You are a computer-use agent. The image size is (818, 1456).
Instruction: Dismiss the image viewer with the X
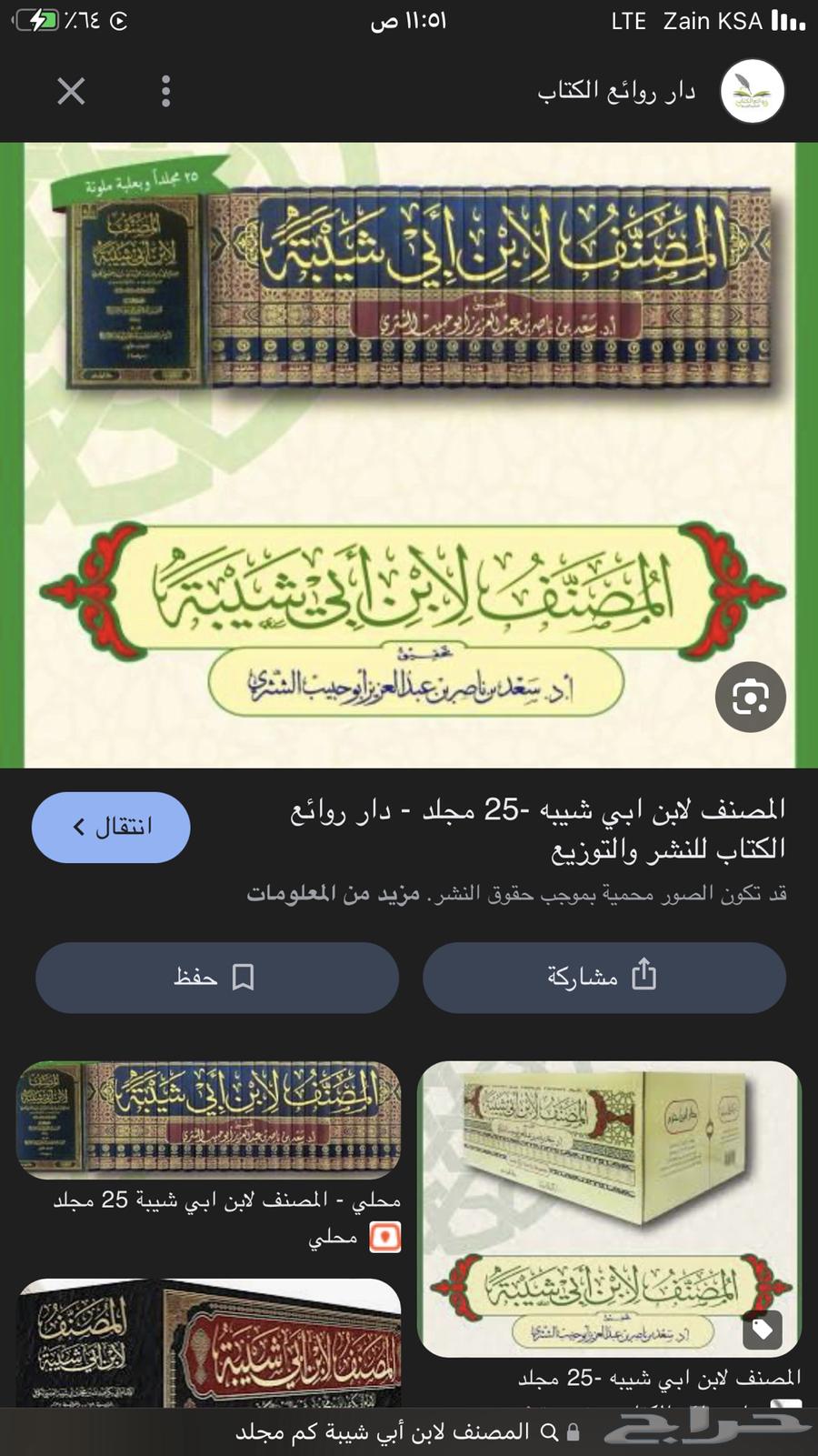[70, 91]
